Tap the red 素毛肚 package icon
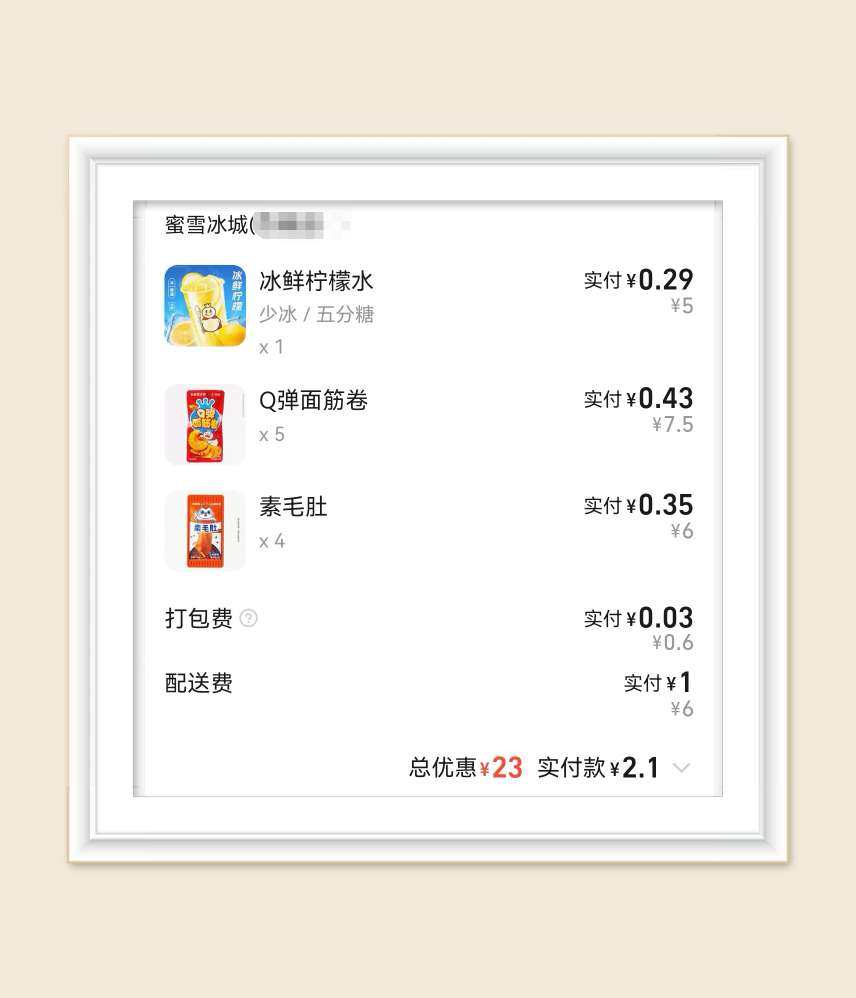Image resolution: width=856 pixels, height=998 pixels. [x=205, y=531]
